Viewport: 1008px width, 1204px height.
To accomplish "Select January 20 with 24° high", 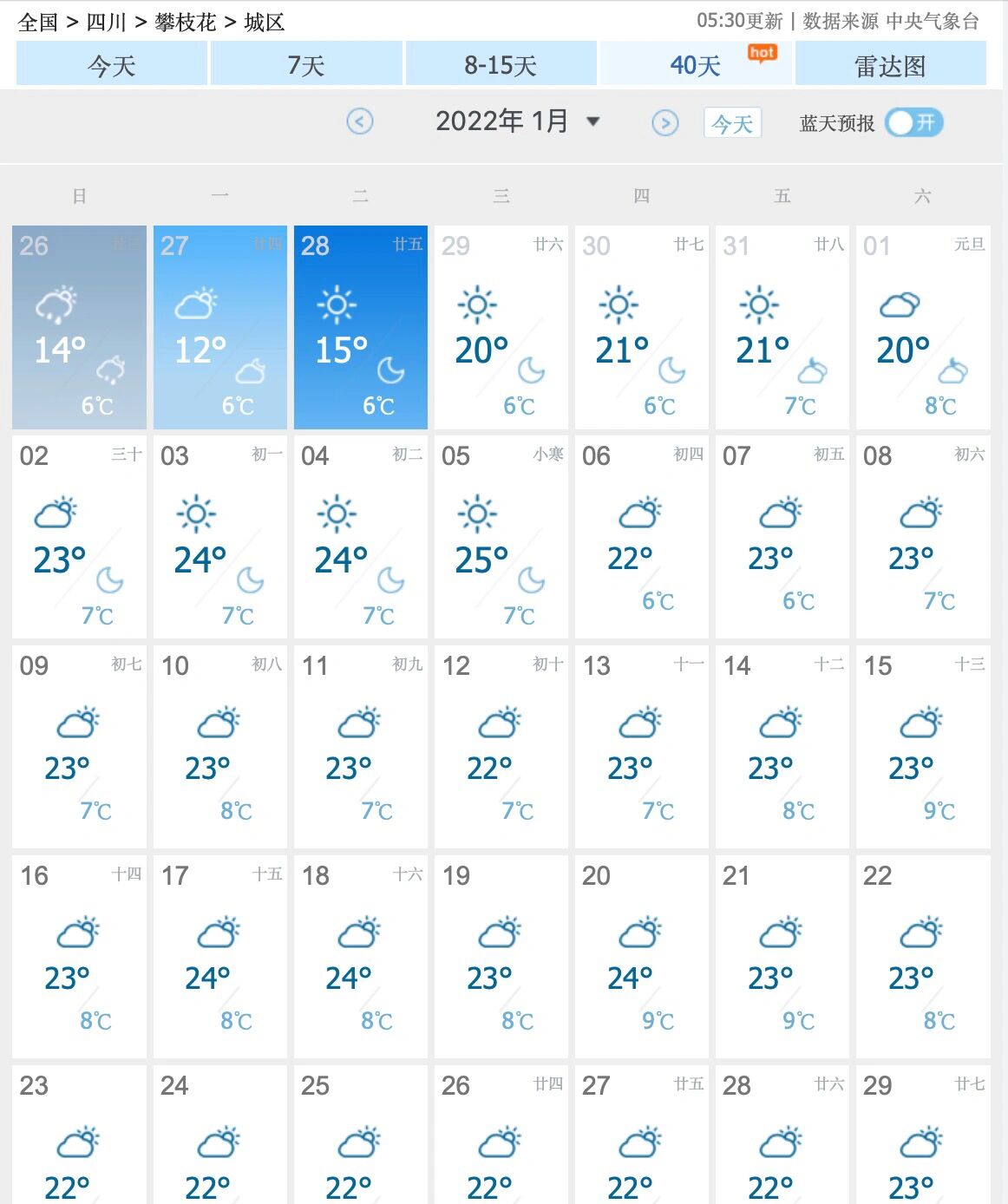I will click(x=641, y=957).
